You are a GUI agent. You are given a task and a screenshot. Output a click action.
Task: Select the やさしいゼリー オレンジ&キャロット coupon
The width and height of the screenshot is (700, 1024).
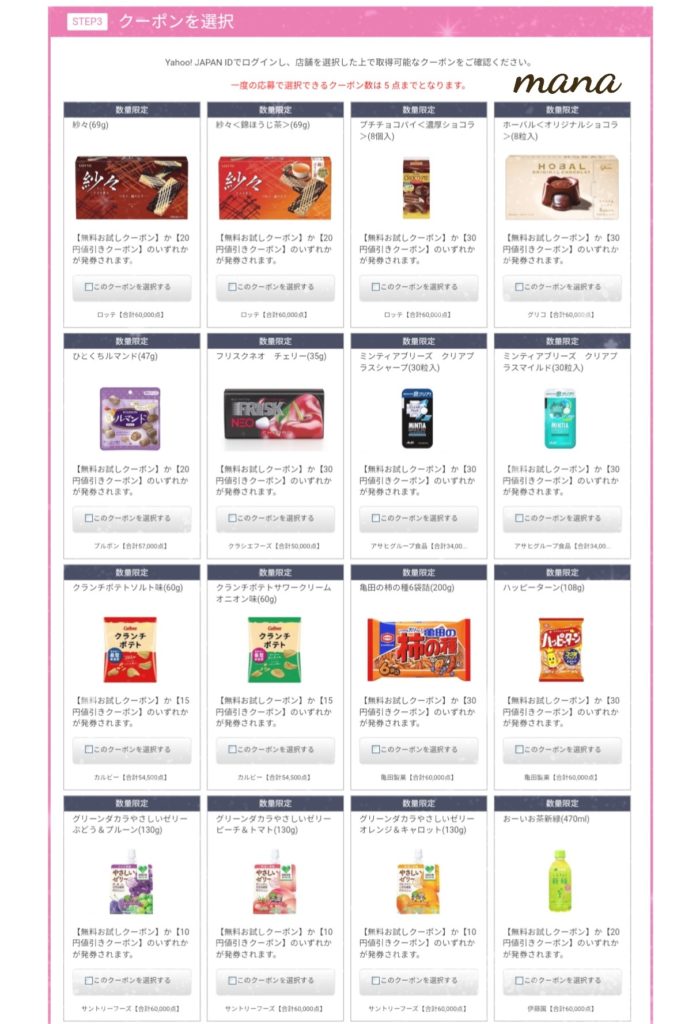coord(418,981)
